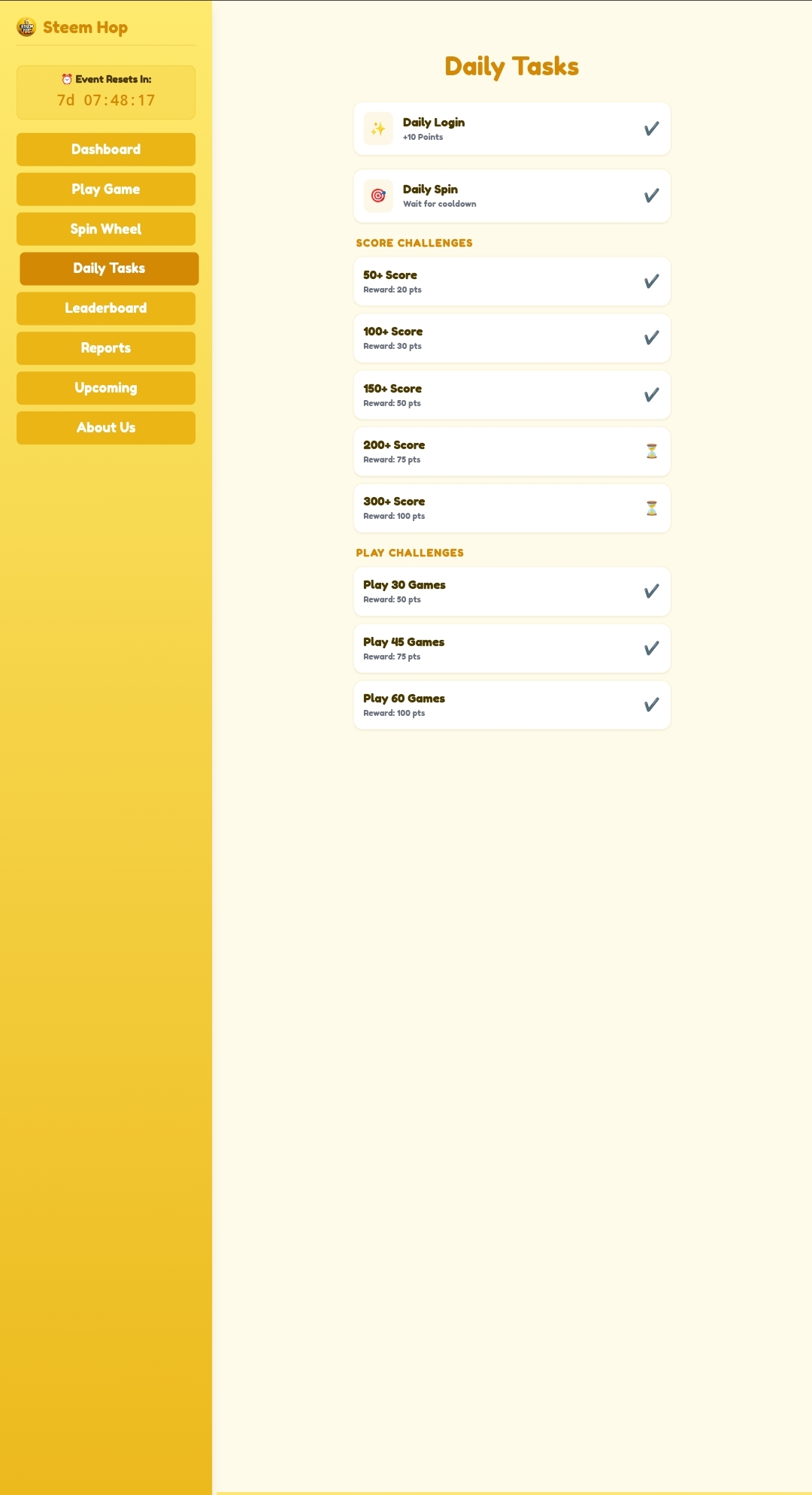Open the Daily Spin task card
Viewport: 812px width, 1495px height.
point(512,196)
